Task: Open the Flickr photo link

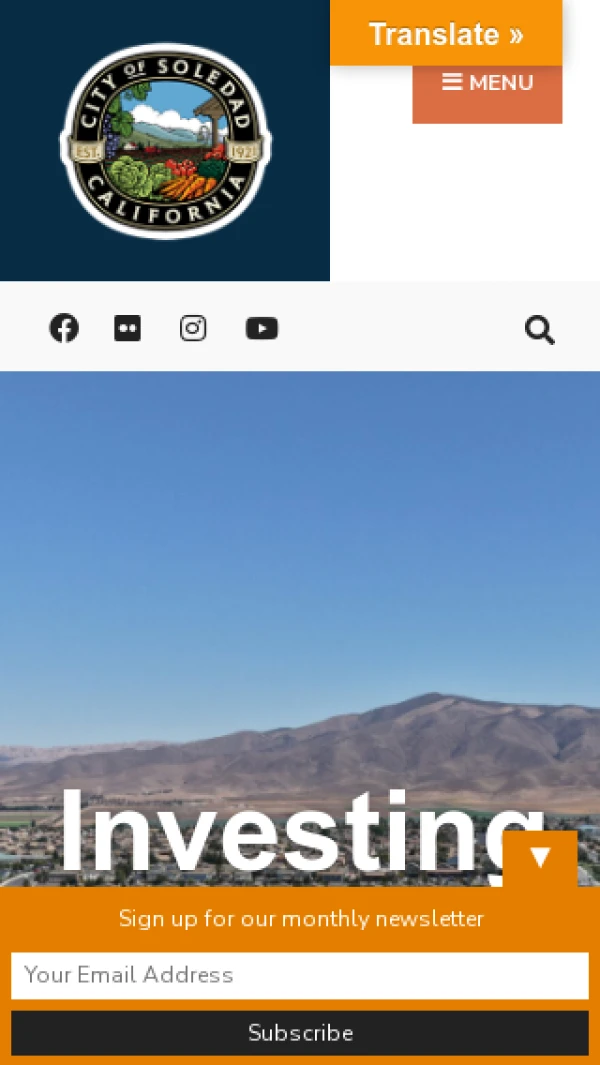Action: tap(127, 328)
